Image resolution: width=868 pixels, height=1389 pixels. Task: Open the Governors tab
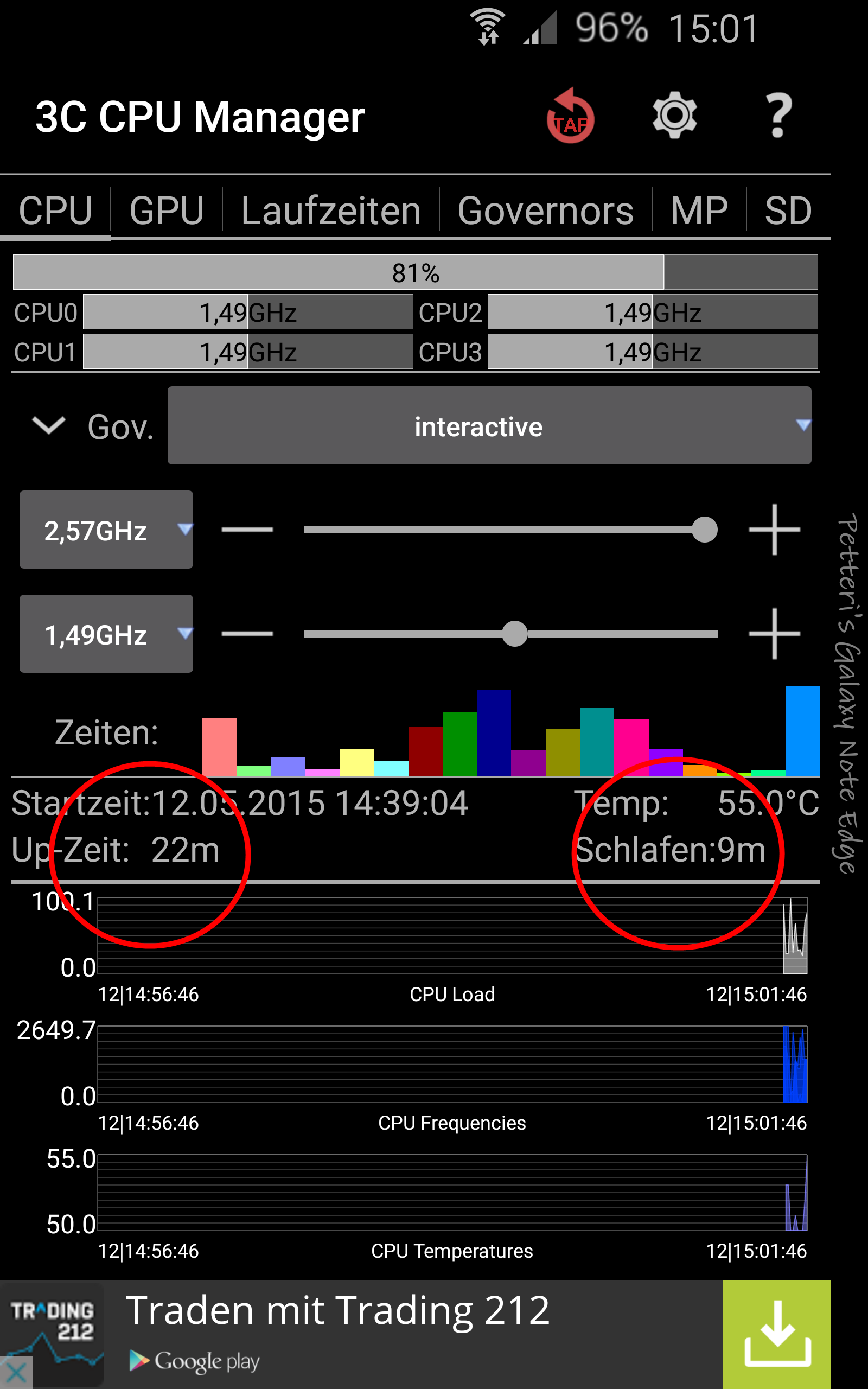545,210
